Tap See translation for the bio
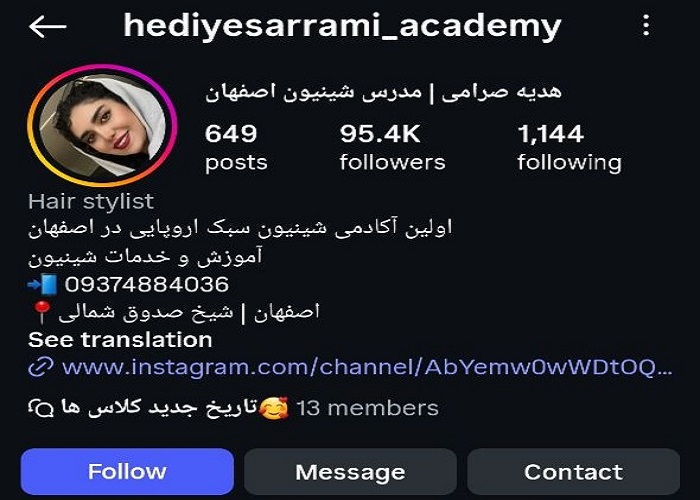 click(120, 339)
